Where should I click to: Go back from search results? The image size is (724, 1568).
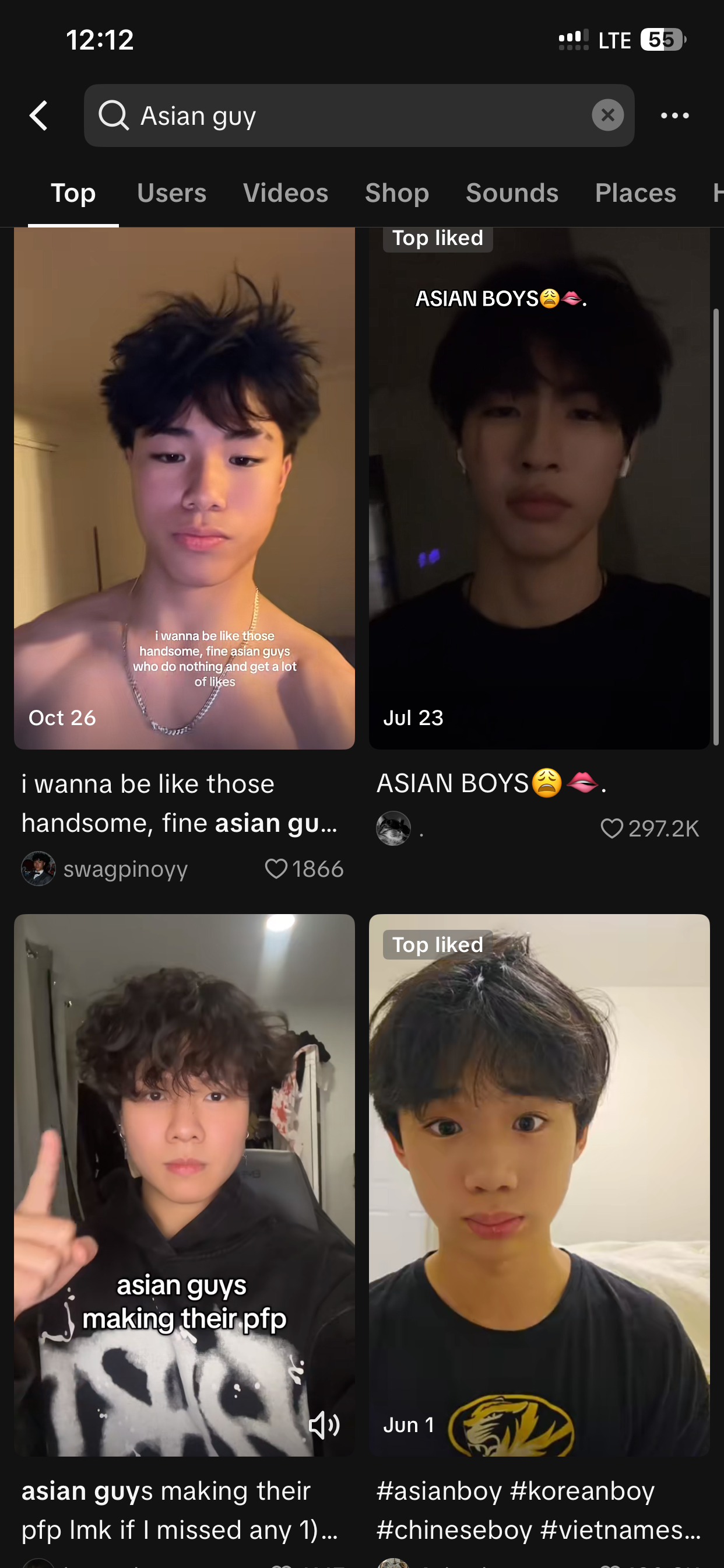point(39,116)
